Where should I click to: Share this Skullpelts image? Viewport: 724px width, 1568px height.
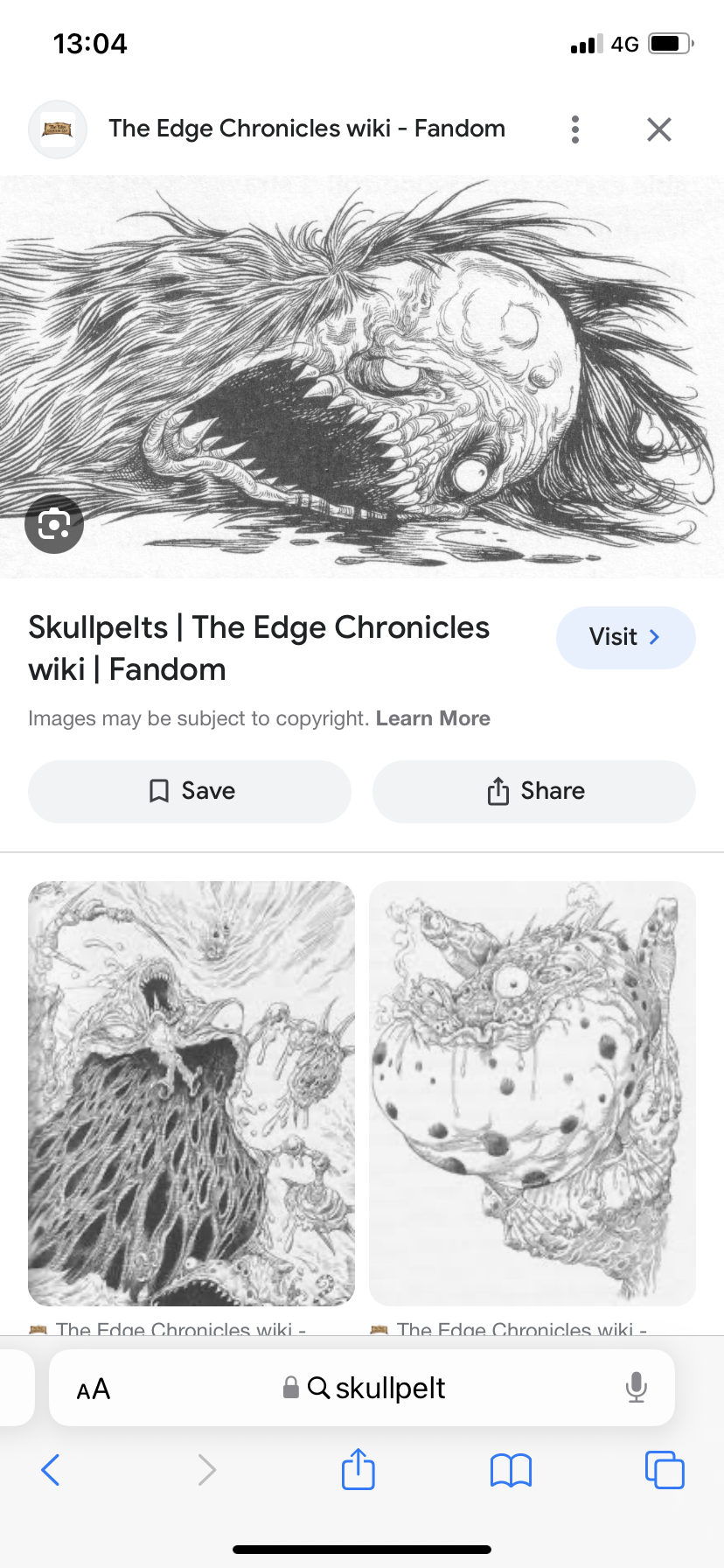534,791
